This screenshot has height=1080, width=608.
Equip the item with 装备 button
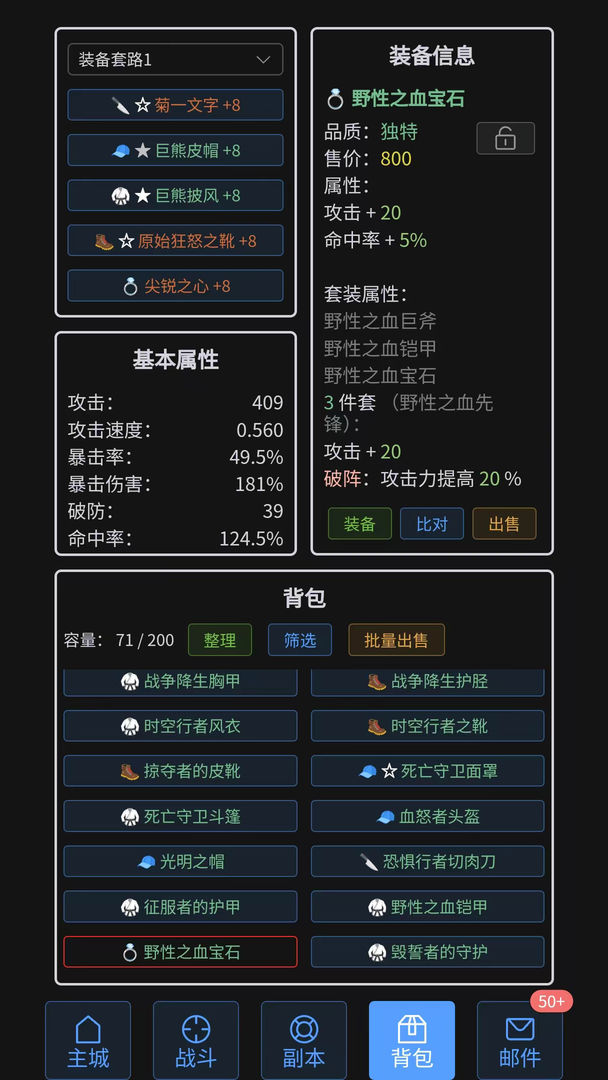pos(359,524)
